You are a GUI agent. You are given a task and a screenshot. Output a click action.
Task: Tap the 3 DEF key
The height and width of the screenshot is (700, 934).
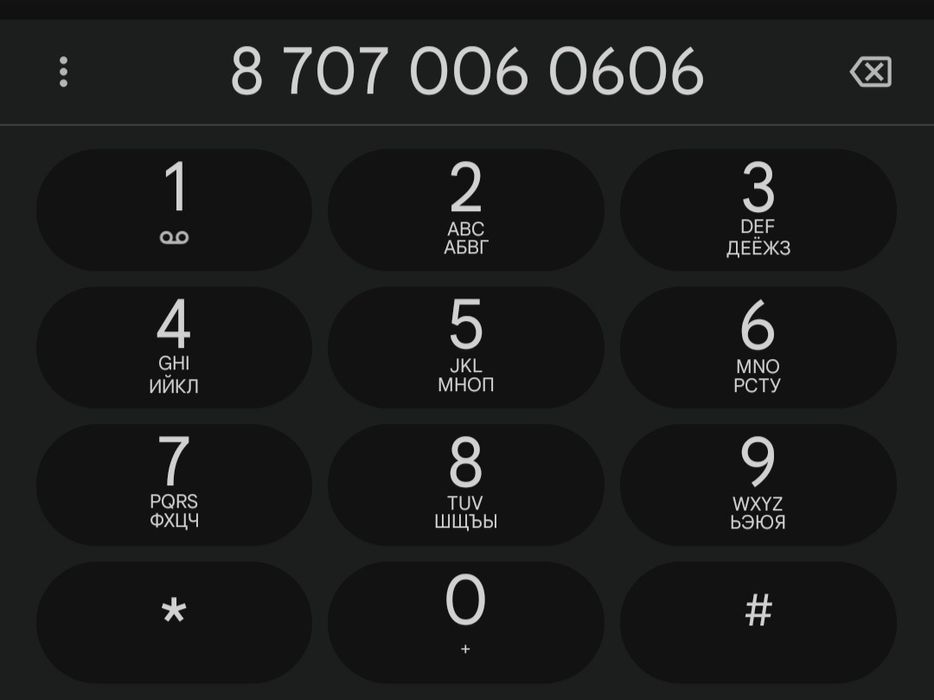pyautogui.click(x=758, y=210)
